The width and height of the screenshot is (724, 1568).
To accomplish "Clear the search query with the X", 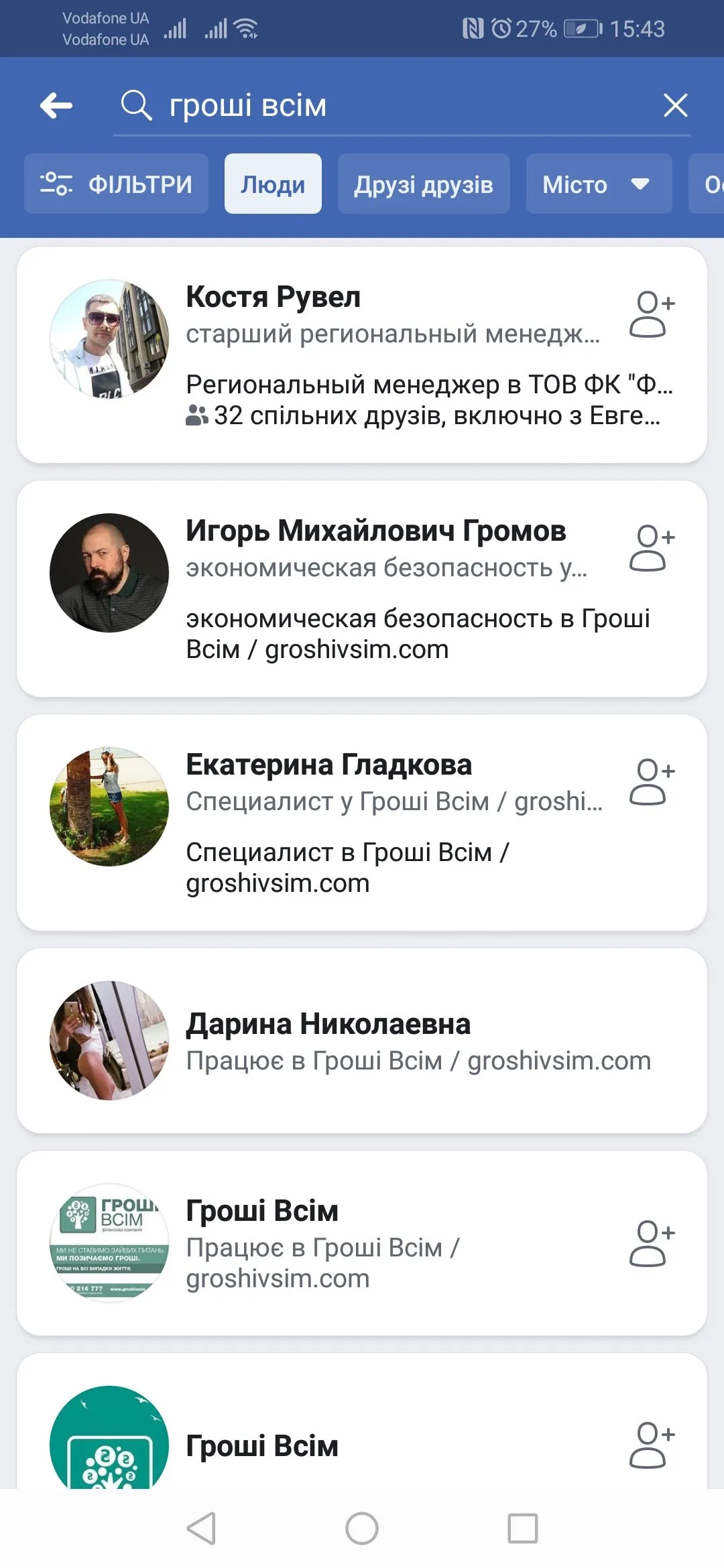I will tap(675, 106).
